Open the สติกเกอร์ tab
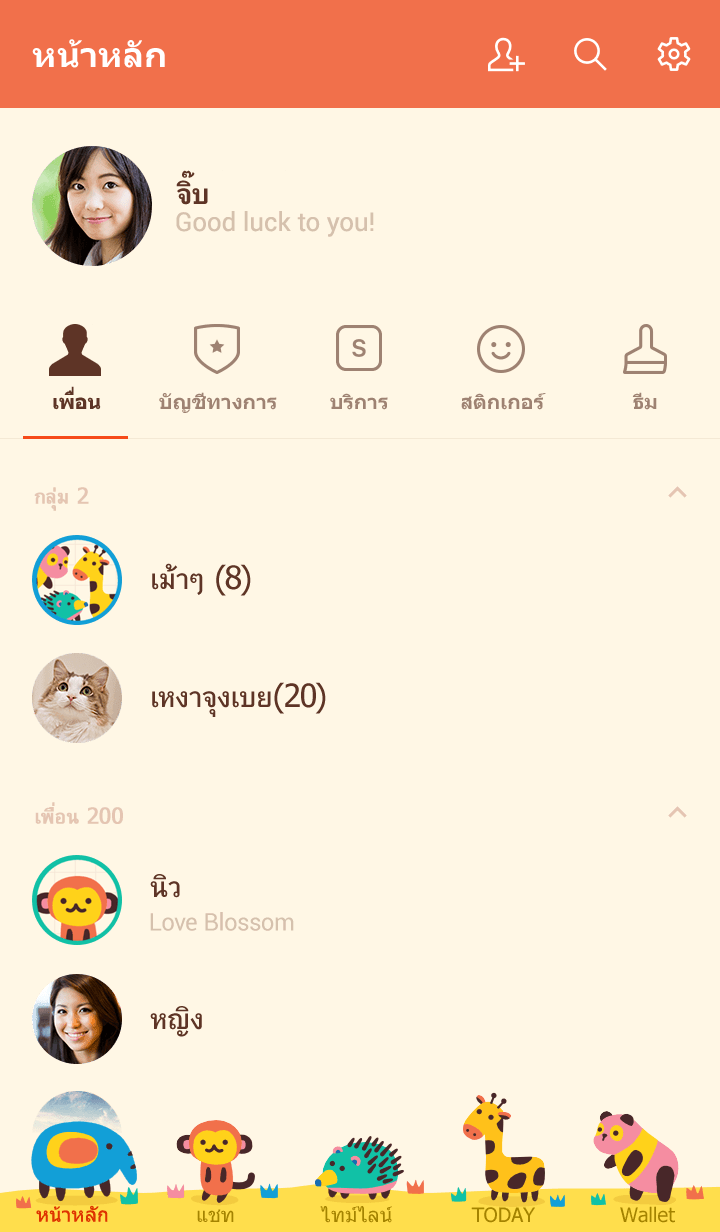The image size is (720, 1232). pos(502,369)
